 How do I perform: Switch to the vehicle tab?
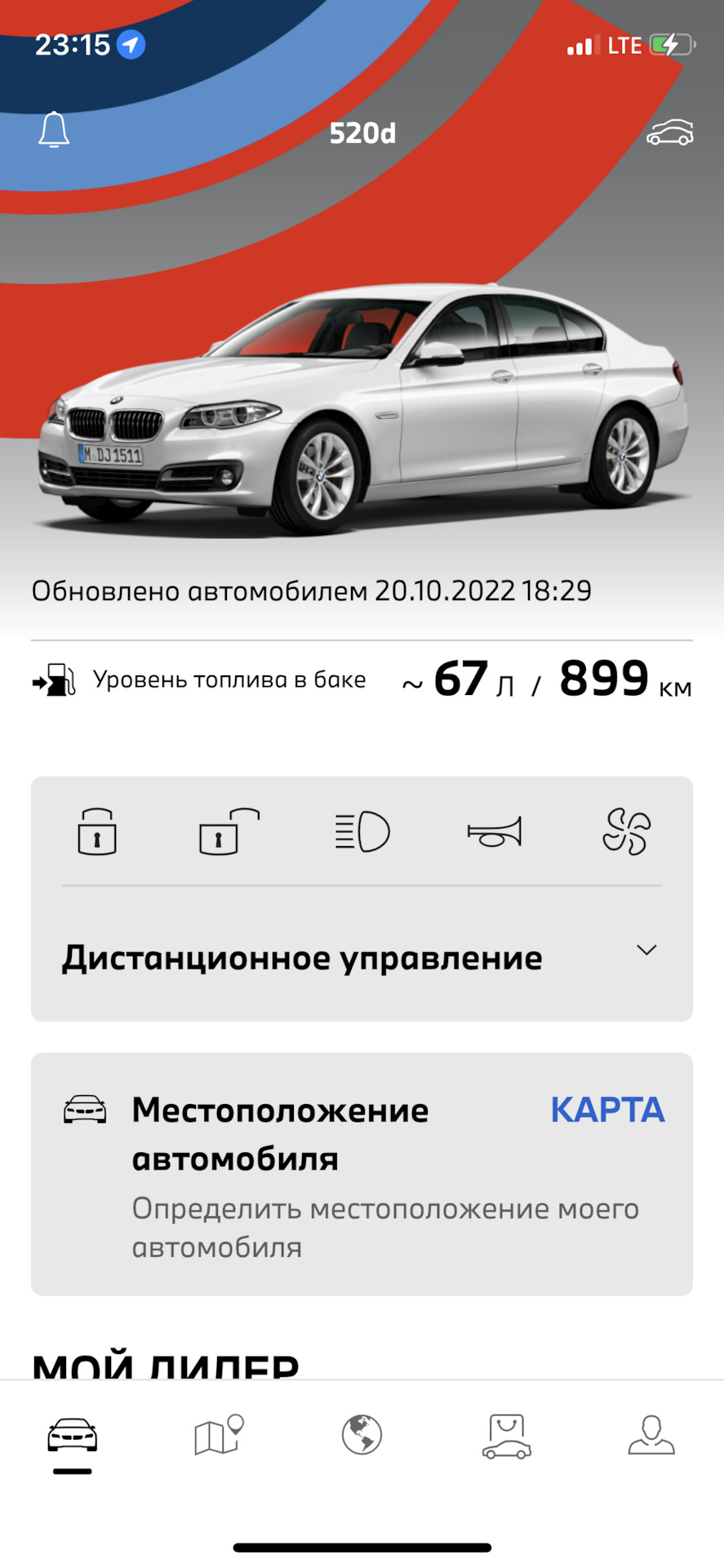(x=73, y=1437)
